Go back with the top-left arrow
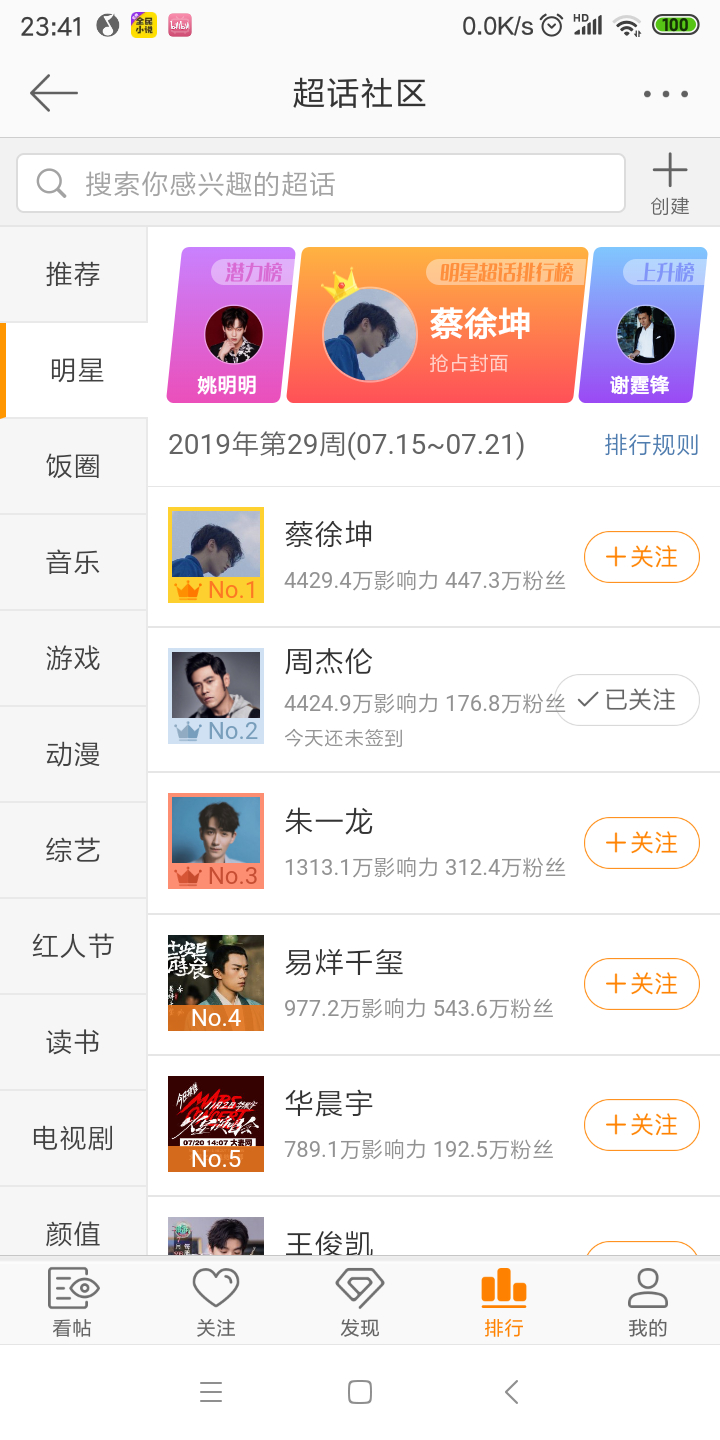720x1440 pixels. pos(54,93)
